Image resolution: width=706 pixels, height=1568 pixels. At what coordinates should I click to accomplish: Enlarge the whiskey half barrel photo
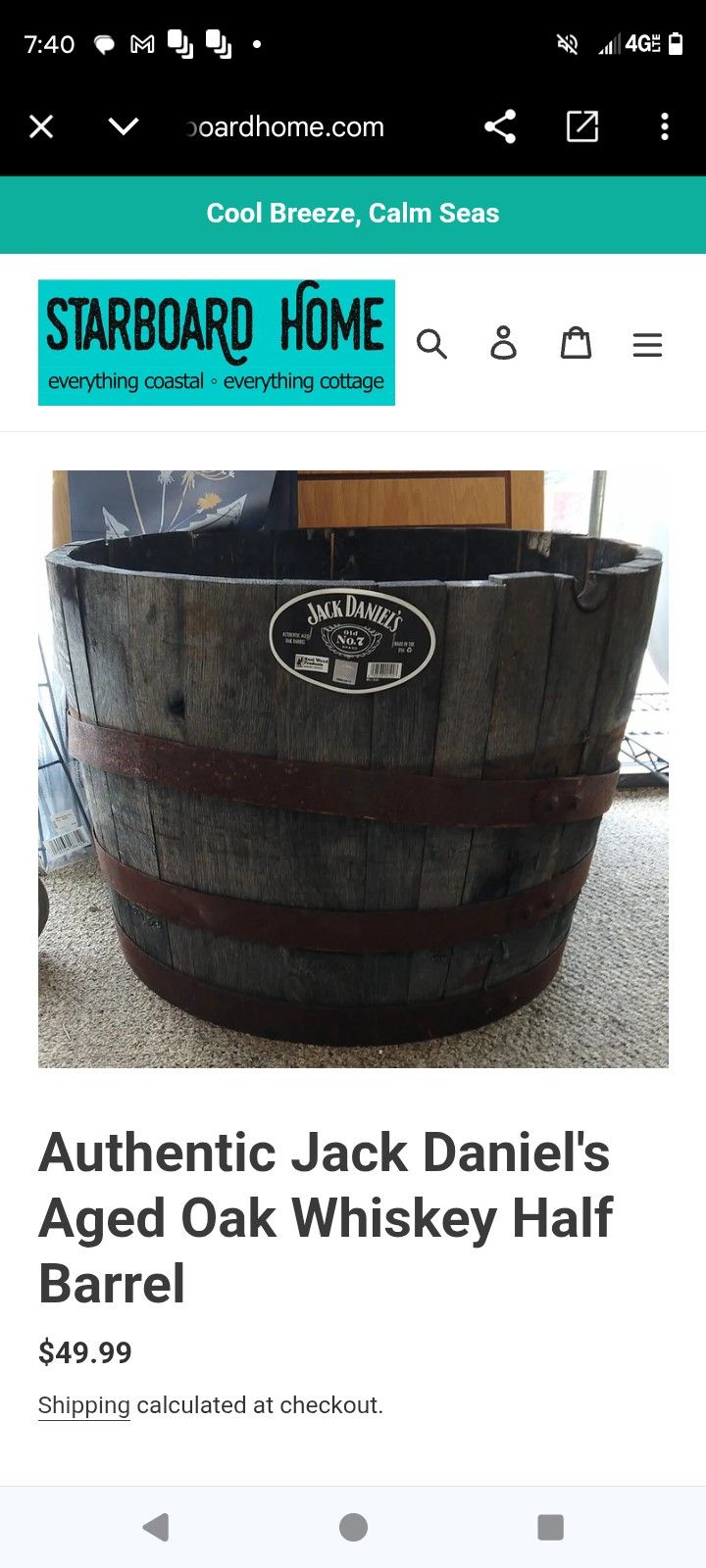[353, 768]
